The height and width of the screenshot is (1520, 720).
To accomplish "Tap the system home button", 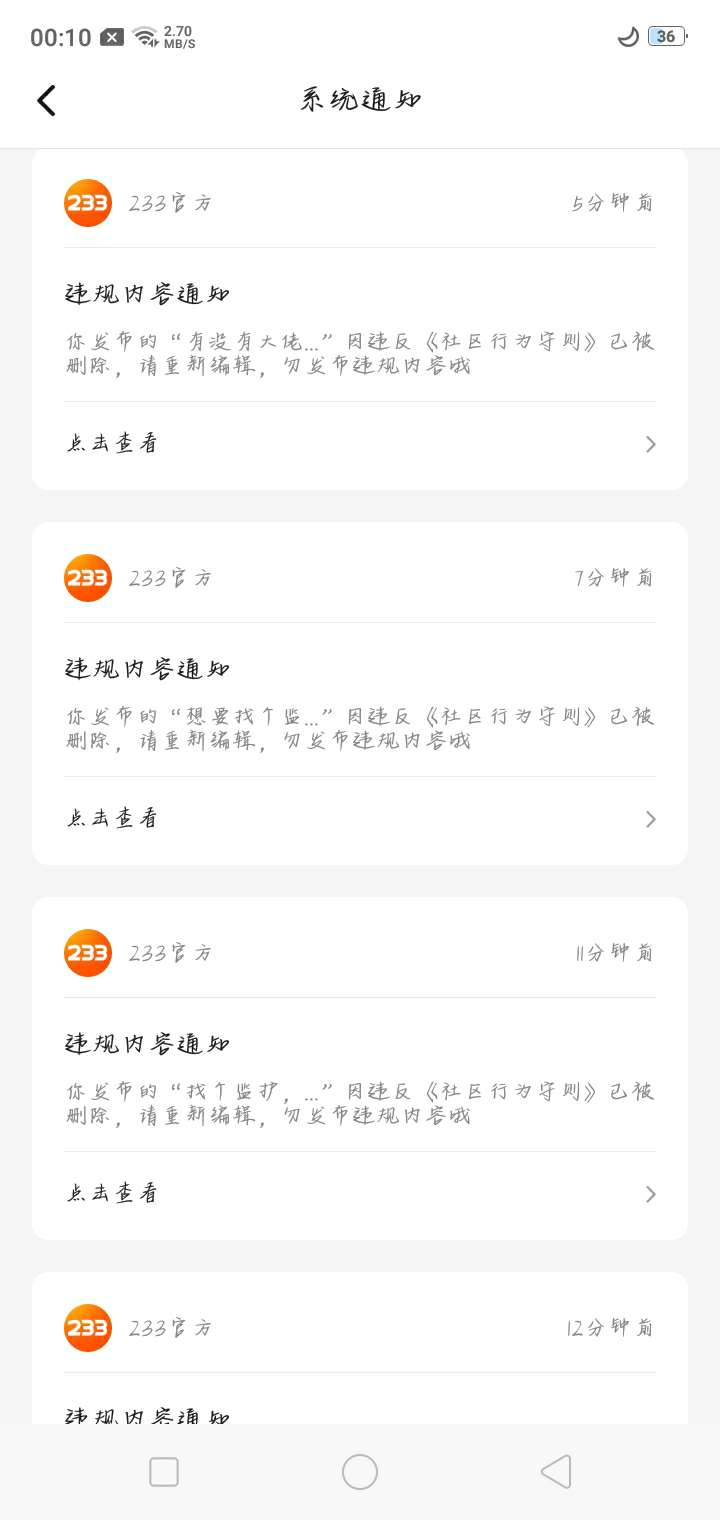I will point(360,1472).
